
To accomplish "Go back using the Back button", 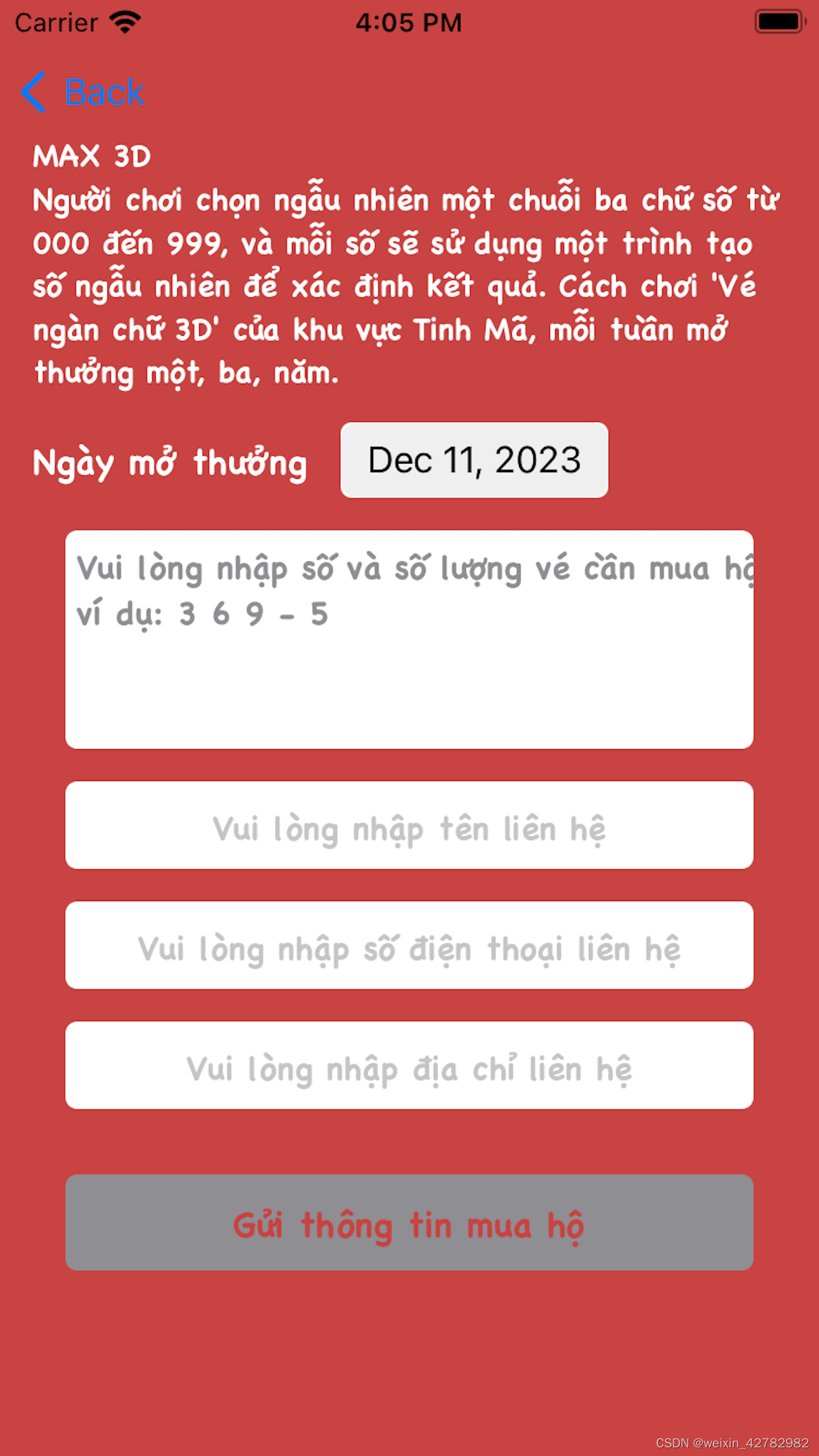I will point(83,92).
